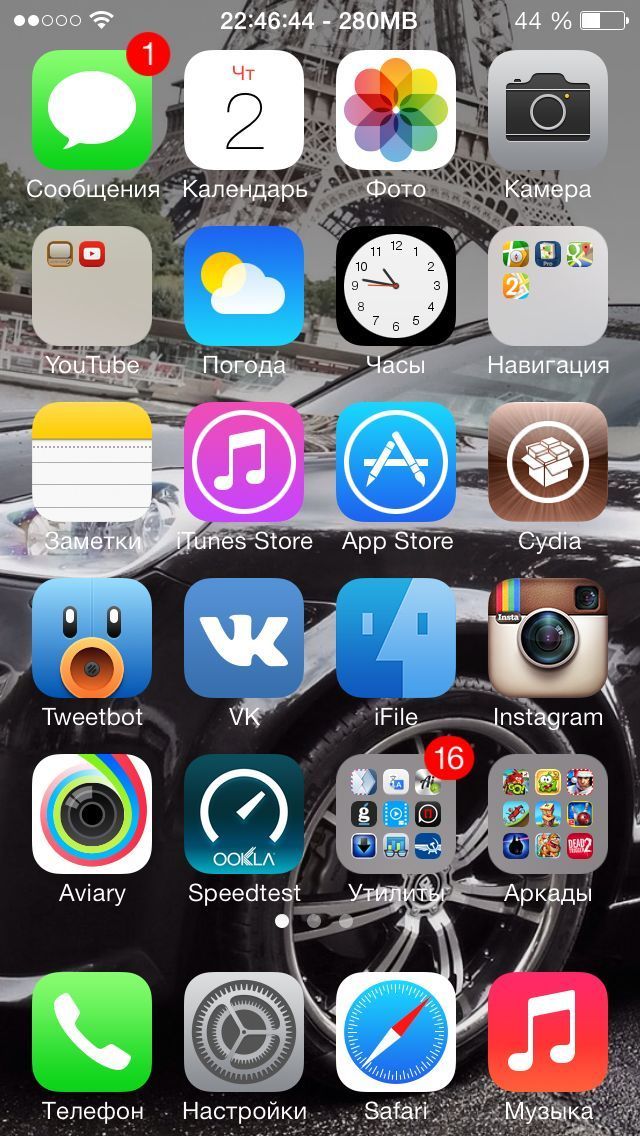Open iFile file manager
This screenshot has width=640, height=1136.
[396, 638]
